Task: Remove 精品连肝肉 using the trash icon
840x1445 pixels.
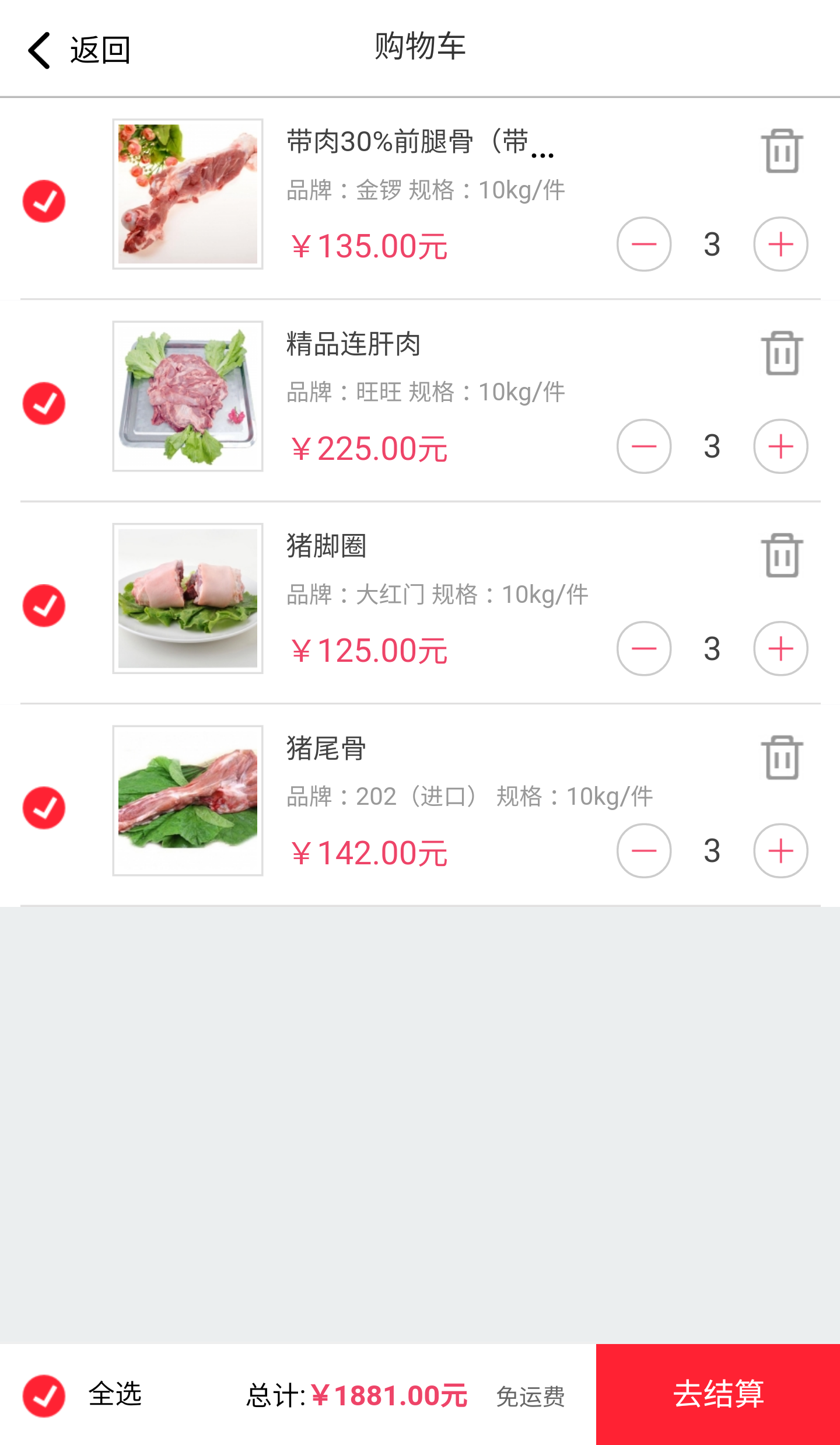Action: [x=782, y=353]
